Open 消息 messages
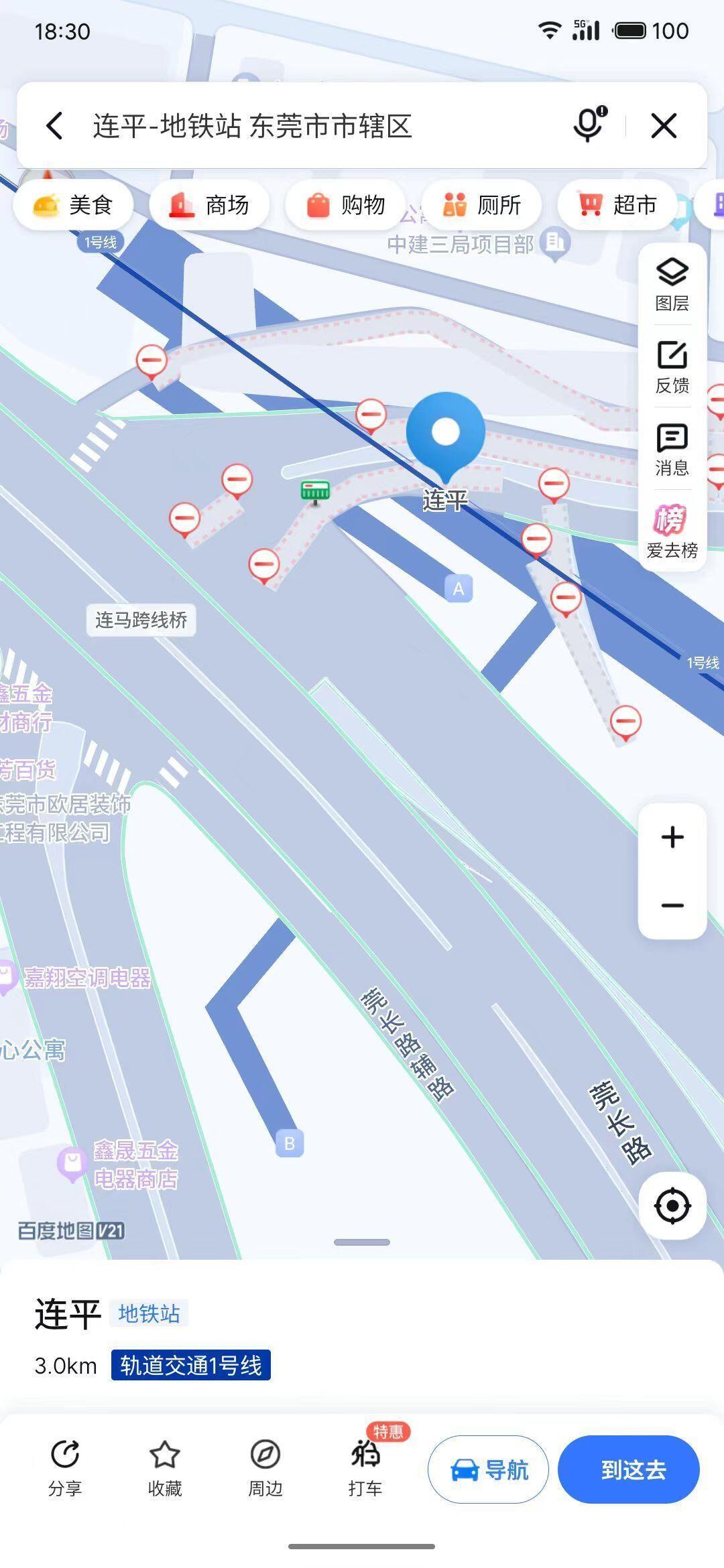Image resolution: width=724 pixels, height=1568 pixels. click(672, 449)
